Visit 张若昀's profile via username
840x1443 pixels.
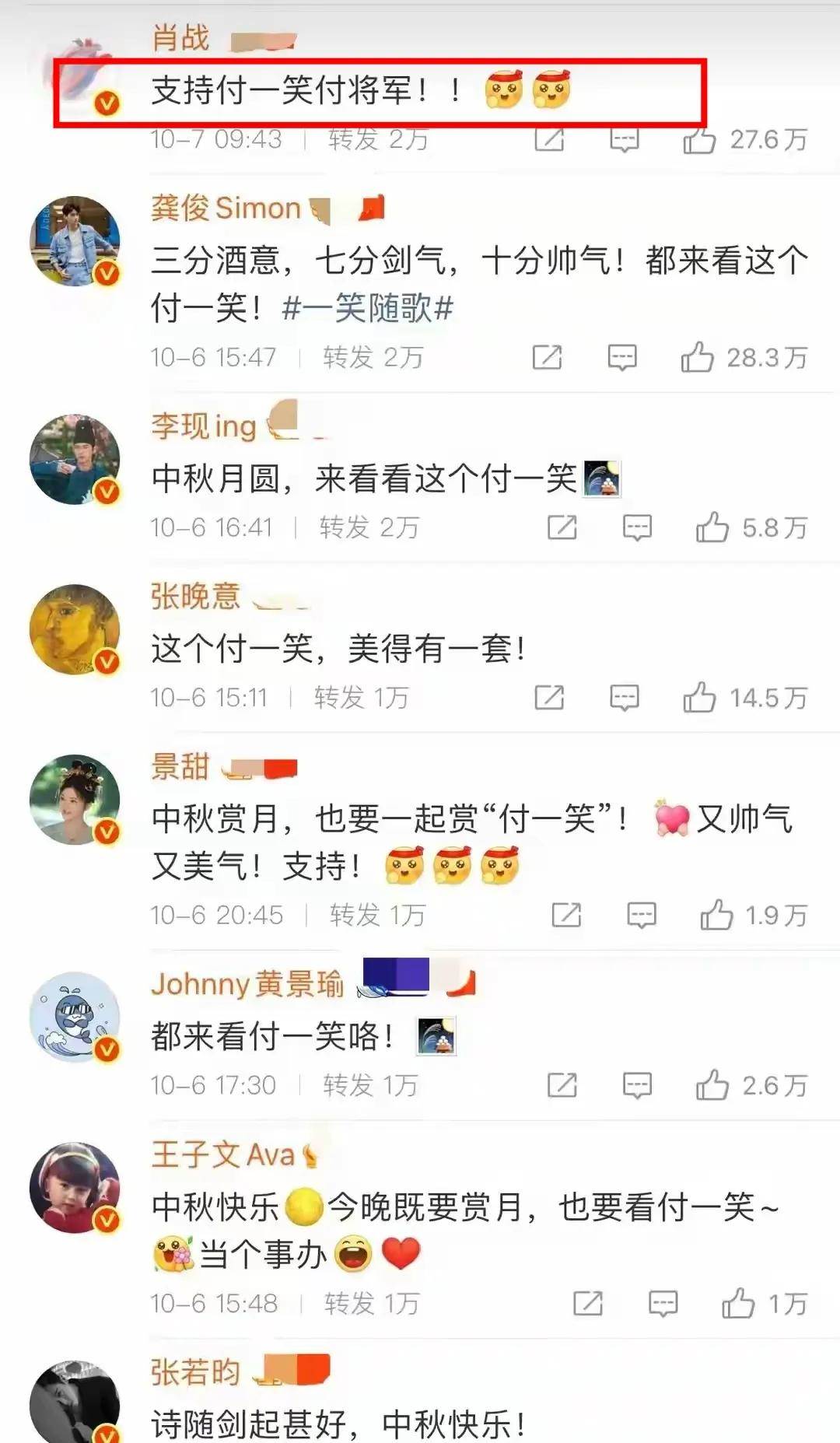click(x=195, y=1373)
